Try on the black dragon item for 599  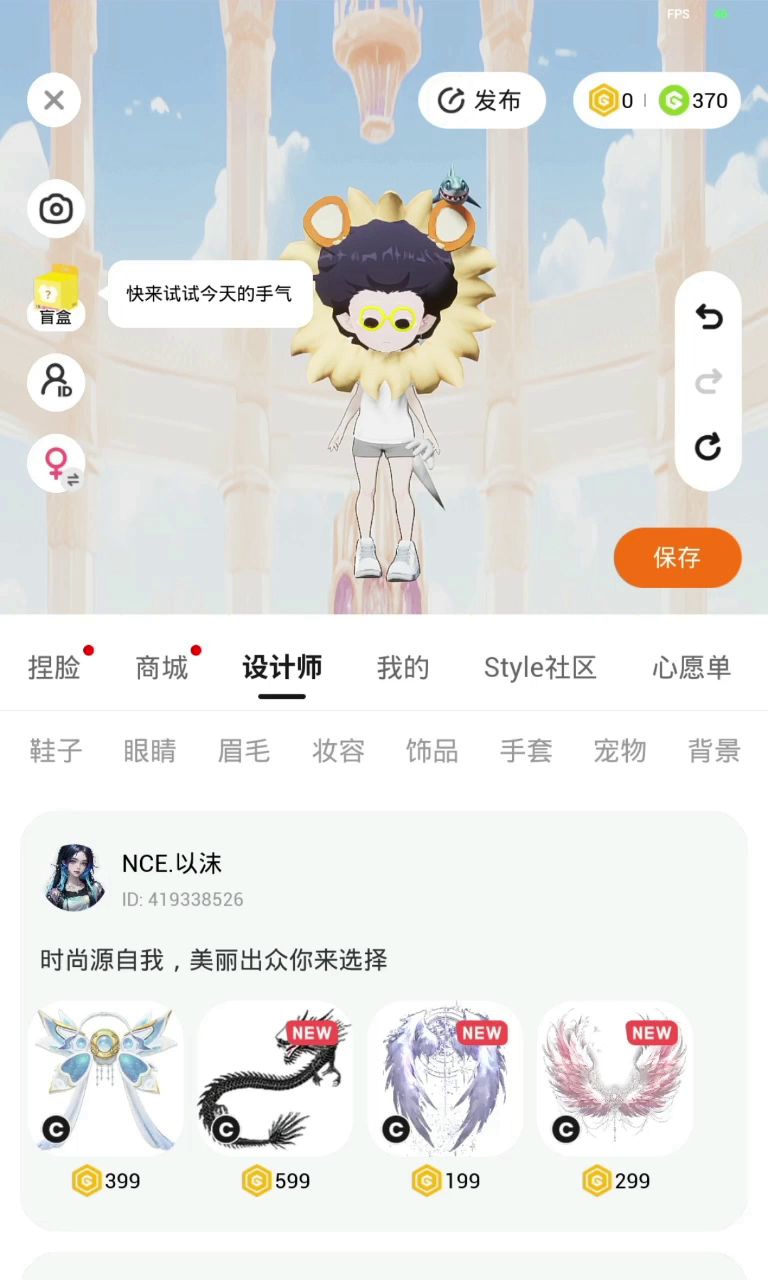click(275, 1079)
